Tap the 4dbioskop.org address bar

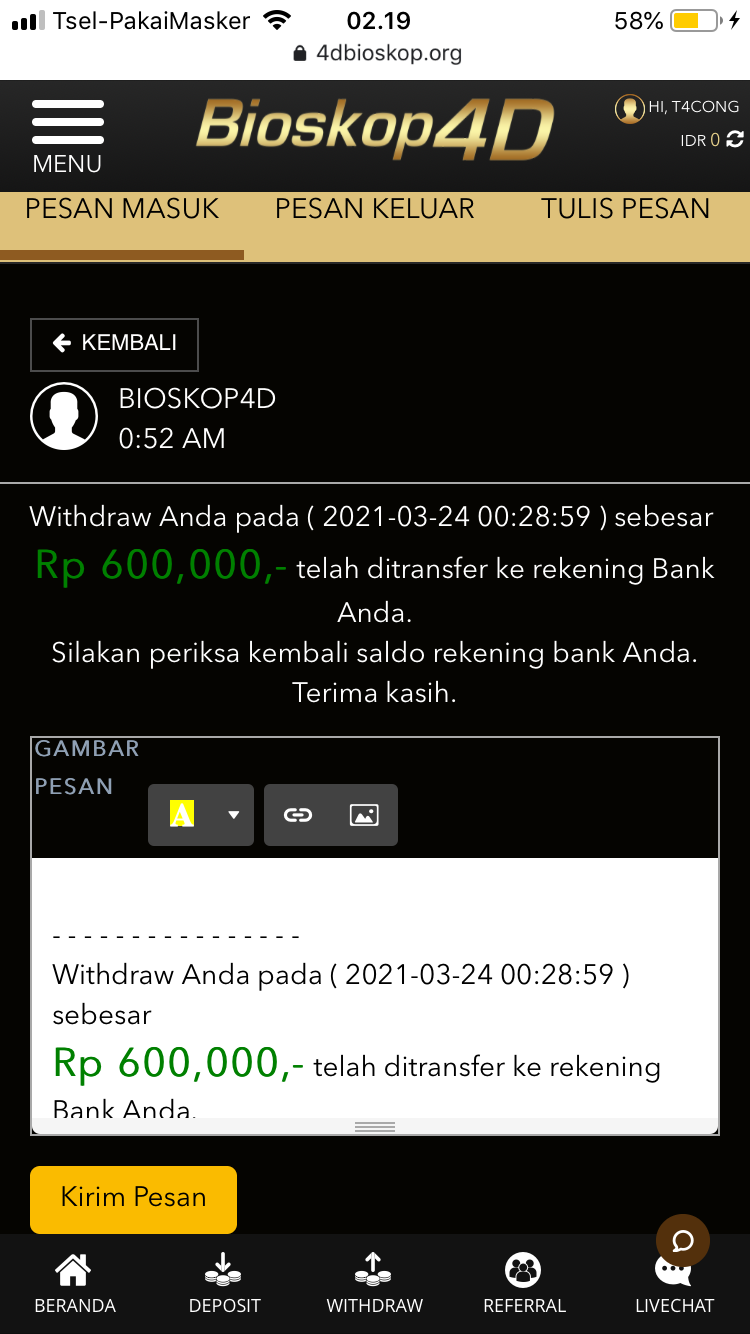pos(377,53)
